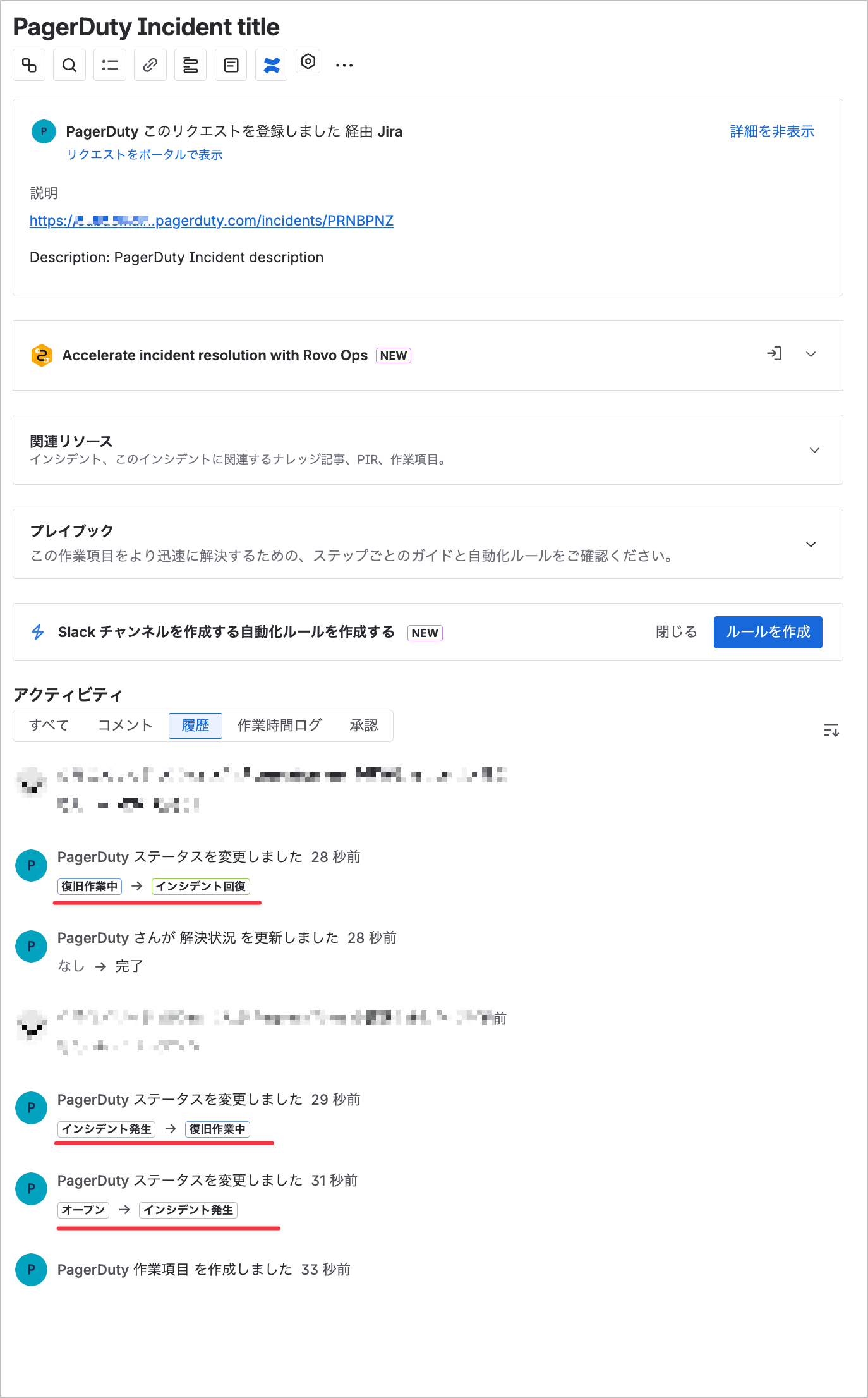Screen dimensions: 868x1398
Task: Open the Confluence icon in toolbar
Action: click(272, 65)
